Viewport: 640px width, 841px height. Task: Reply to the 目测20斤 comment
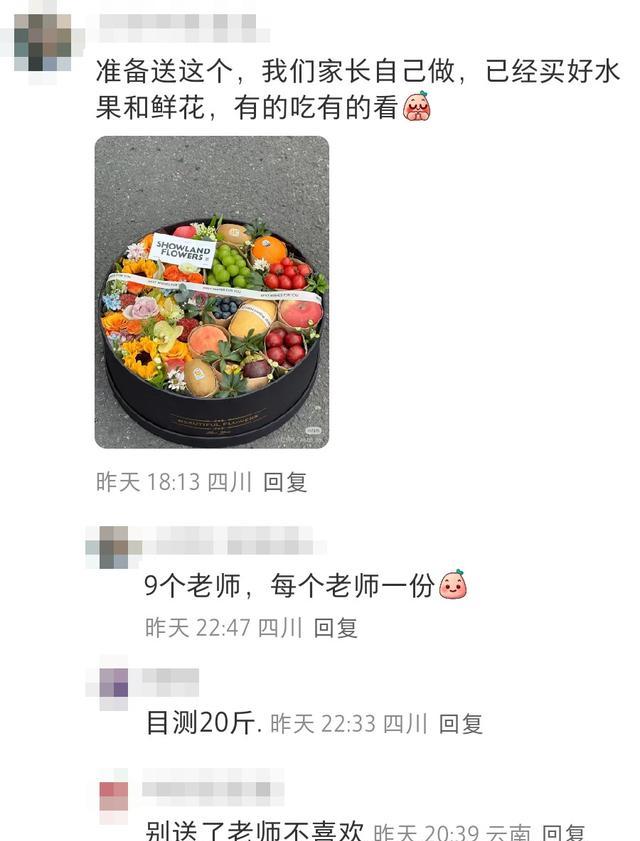click(461, 723)
